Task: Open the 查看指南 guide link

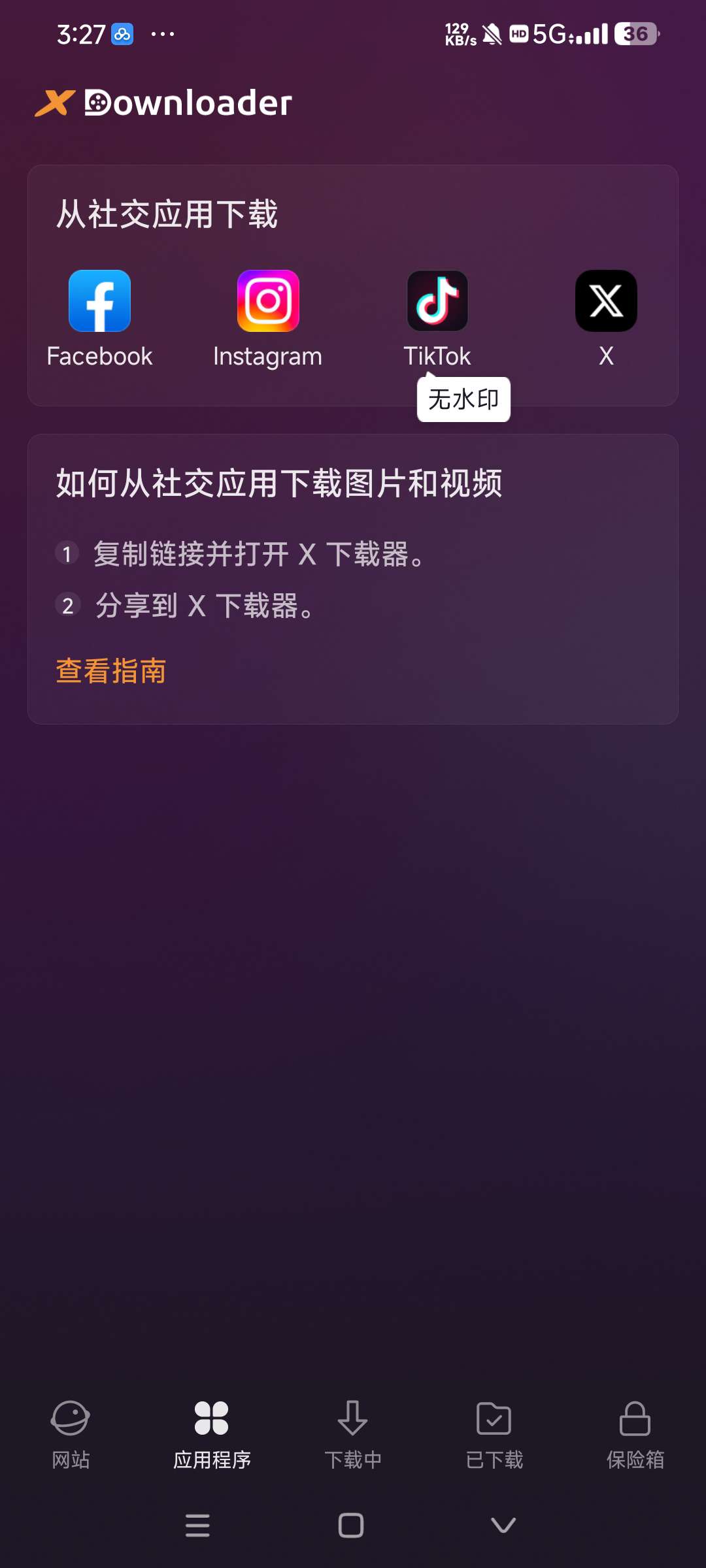Action: [111, 671]
